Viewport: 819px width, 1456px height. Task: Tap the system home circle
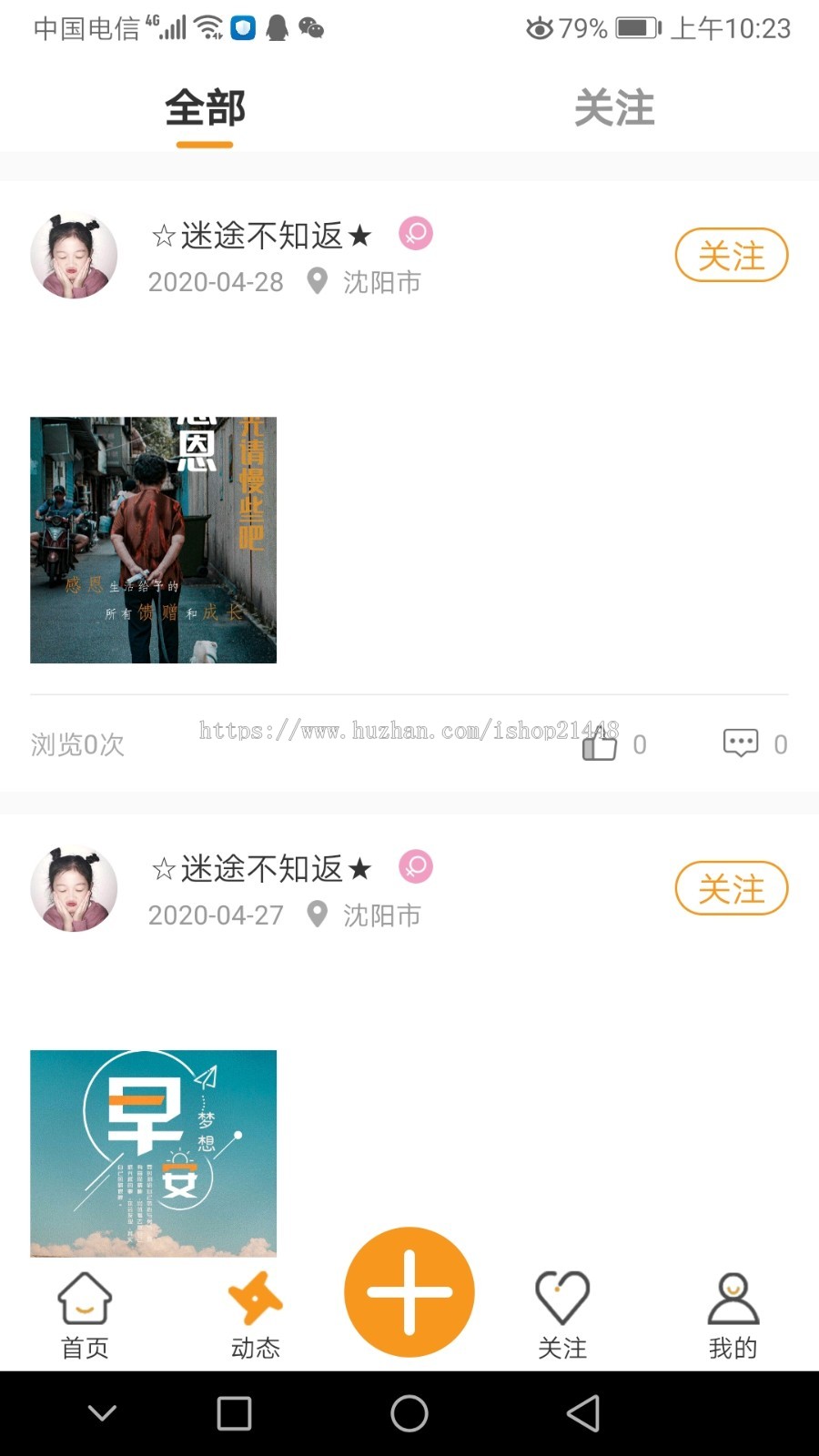tap(409, 1413)
